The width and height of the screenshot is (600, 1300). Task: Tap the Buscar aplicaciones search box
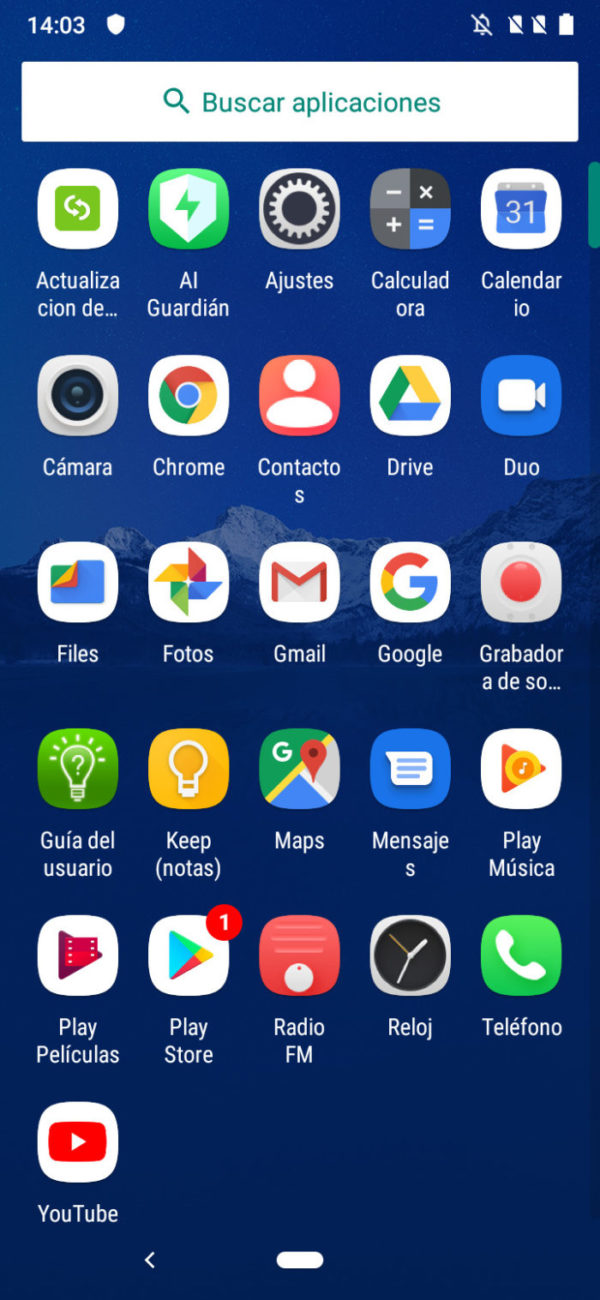(x=300, y=102)
